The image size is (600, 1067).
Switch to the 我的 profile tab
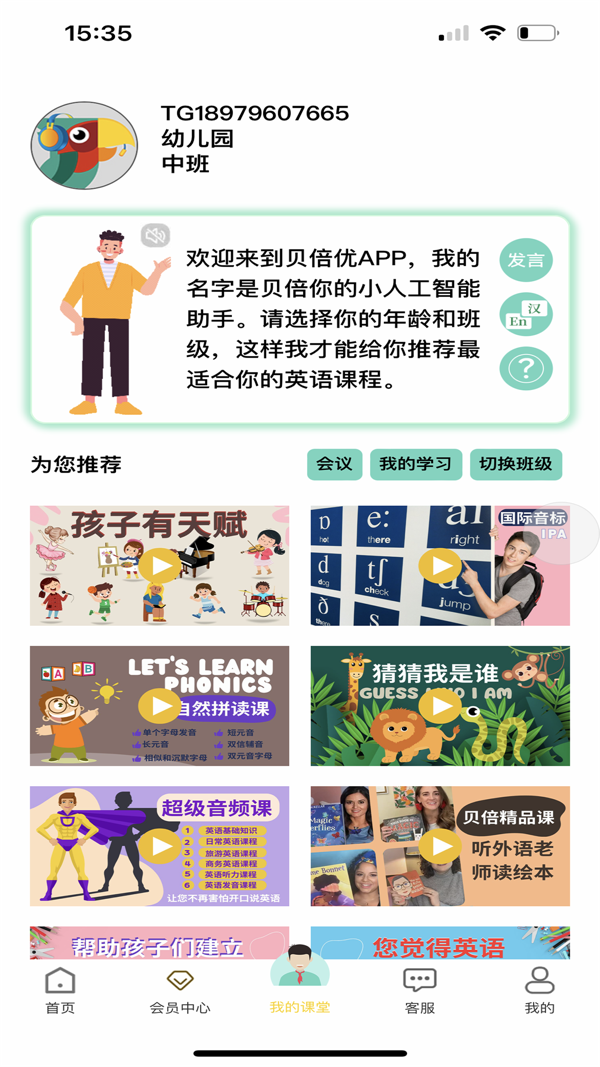coord(540,991)
